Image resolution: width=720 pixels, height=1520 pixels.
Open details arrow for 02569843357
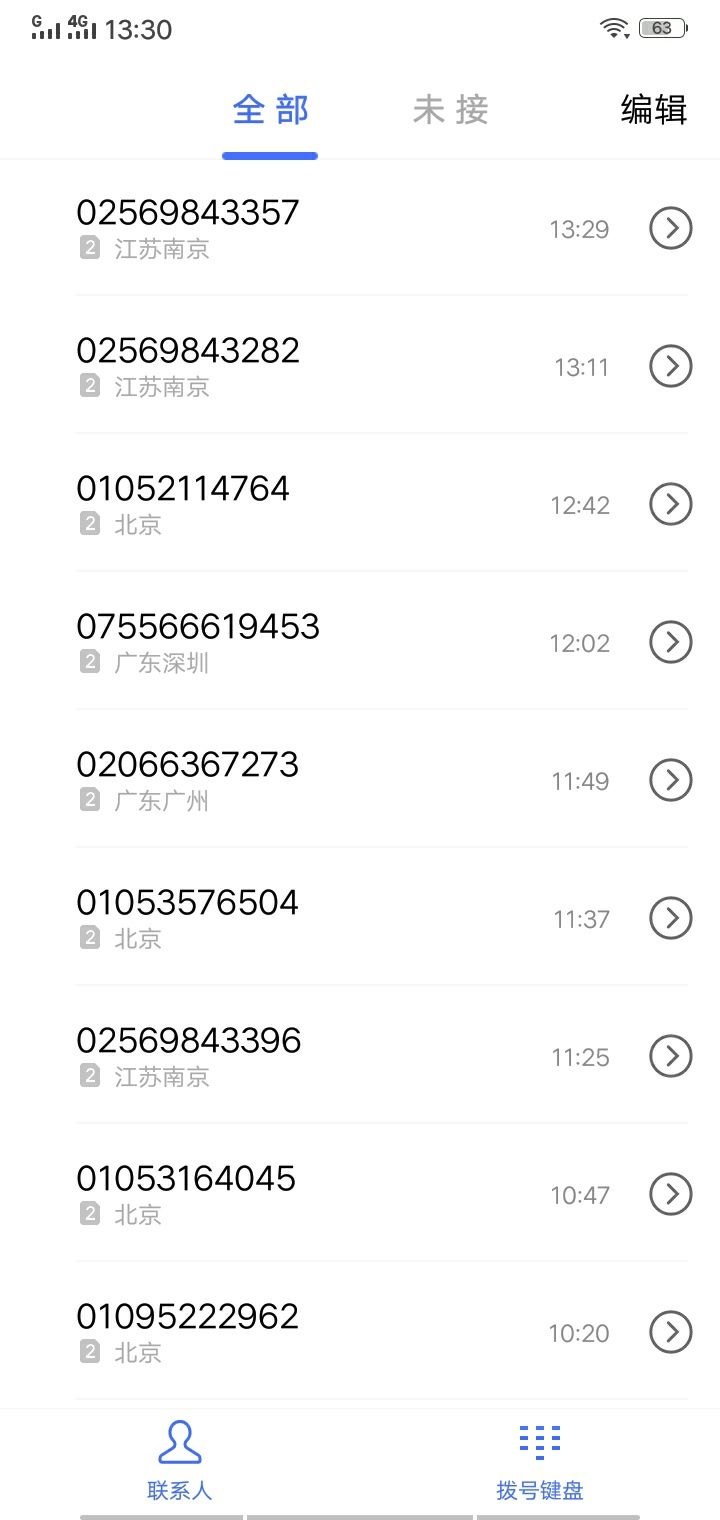(671, 229)
